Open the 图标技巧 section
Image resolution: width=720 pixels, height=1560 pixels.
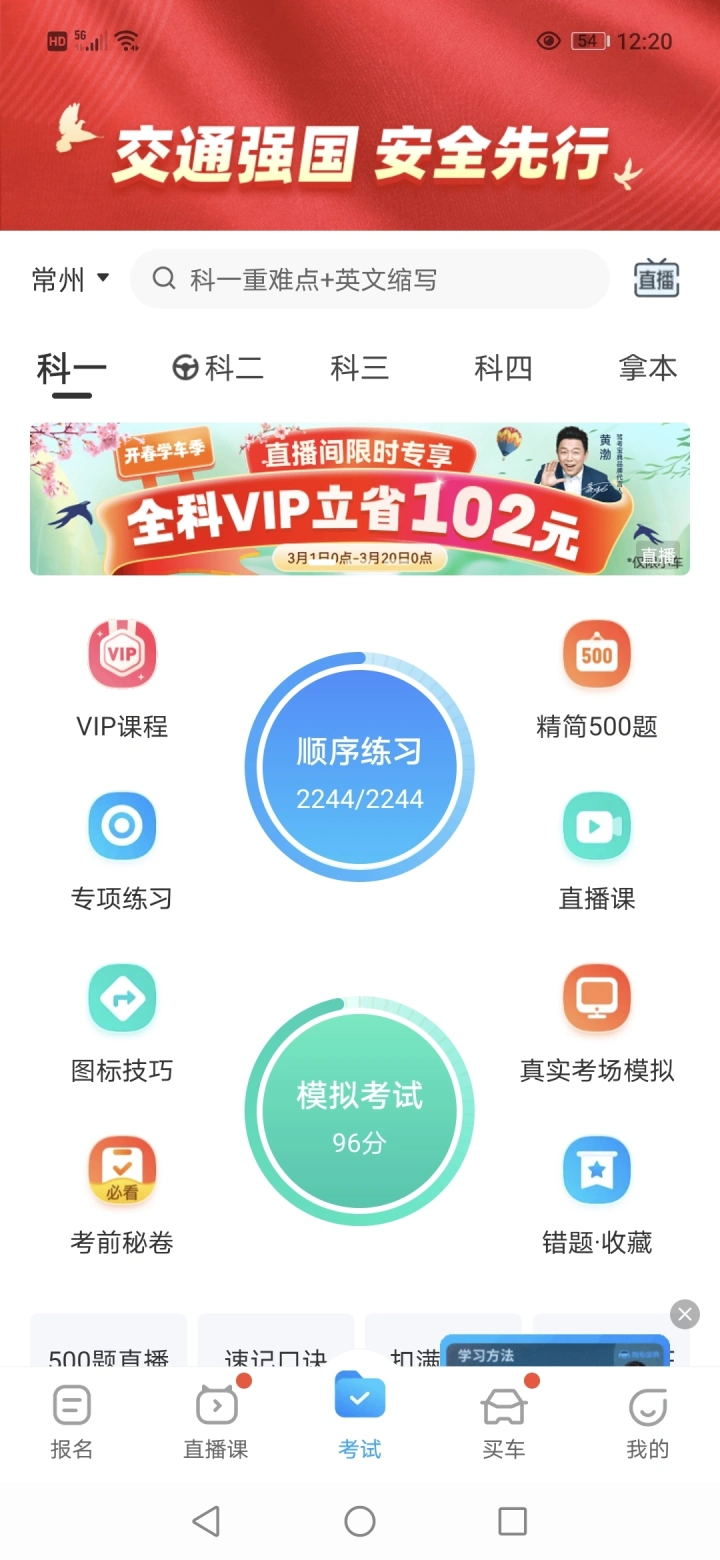coord(122,1023)
